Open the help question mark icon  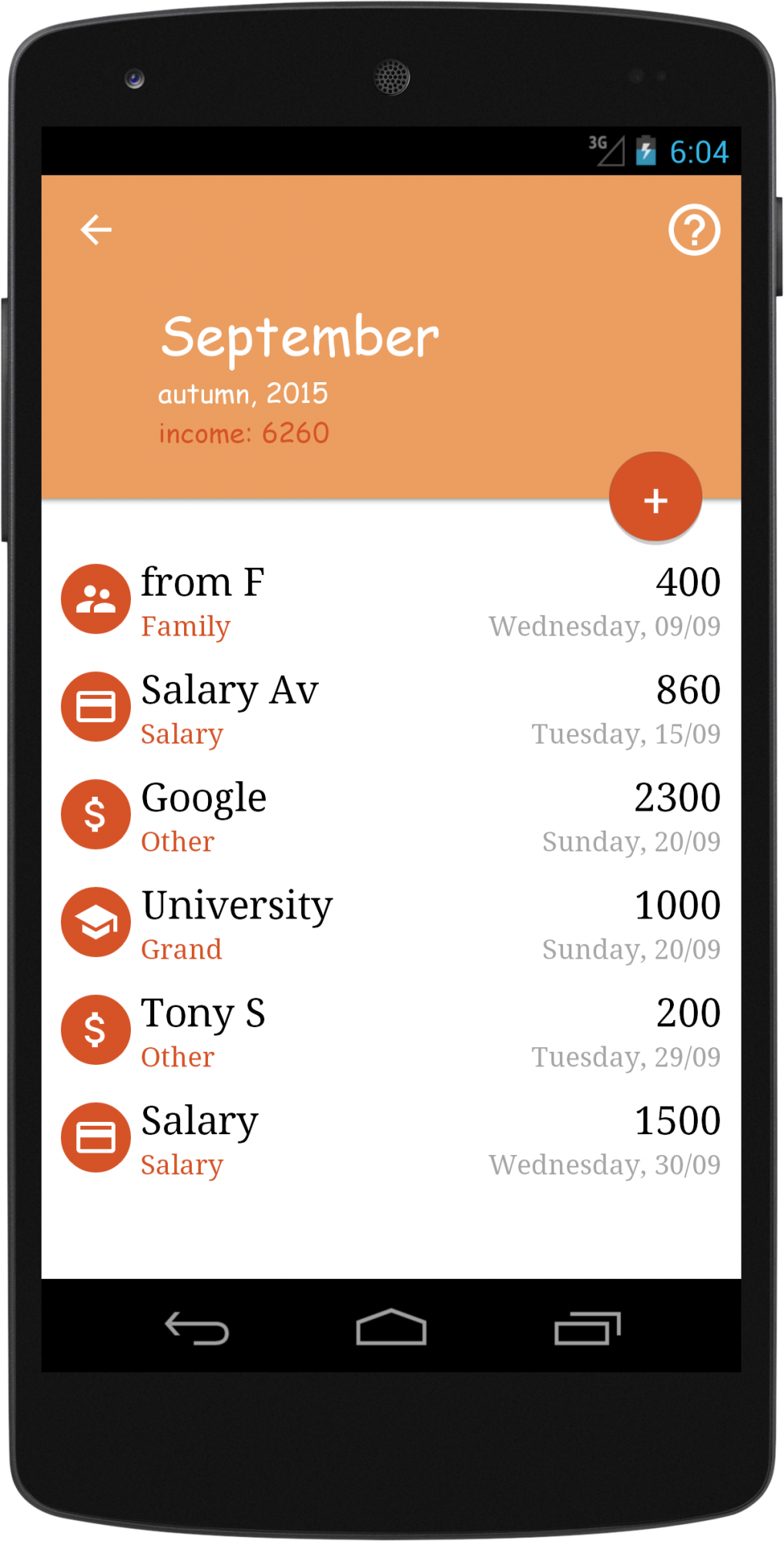coord(694,230)
